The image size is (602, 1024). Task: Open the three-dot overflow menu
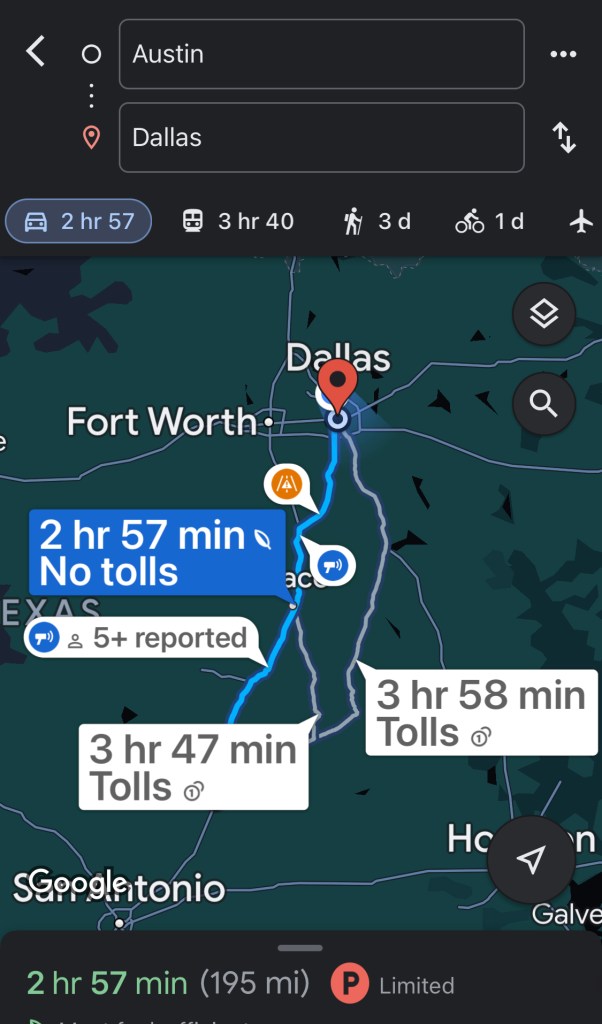(x=563, y=54)
